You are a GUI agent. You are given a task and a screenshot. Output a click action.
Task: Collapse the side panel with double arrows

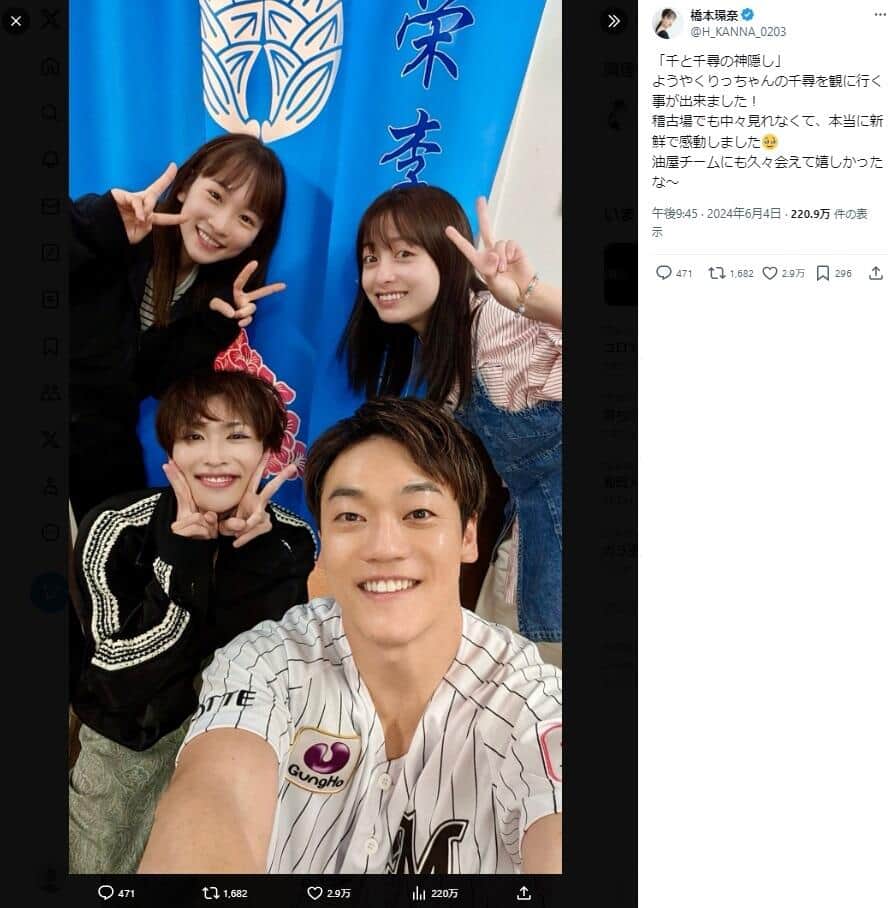614,20
